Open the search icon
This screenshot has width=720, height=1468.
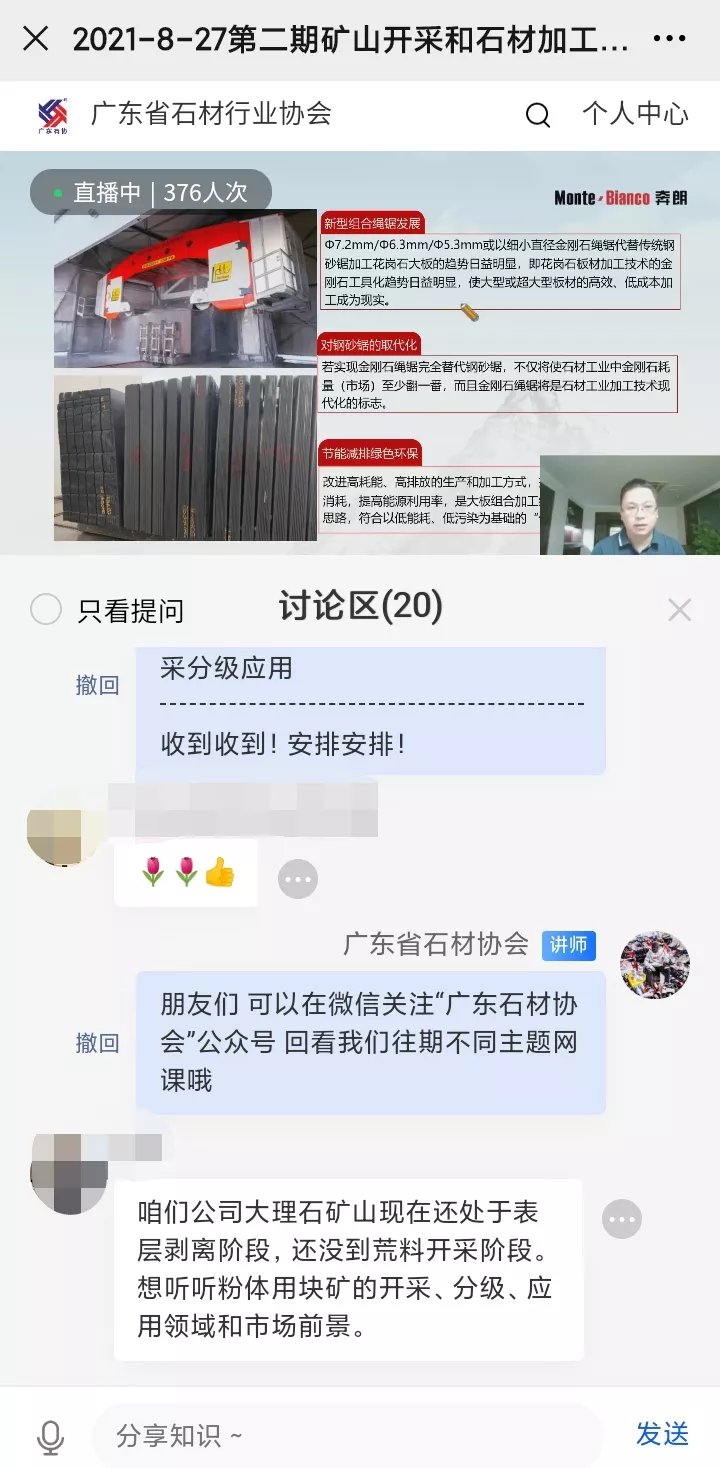coord(538,115)
